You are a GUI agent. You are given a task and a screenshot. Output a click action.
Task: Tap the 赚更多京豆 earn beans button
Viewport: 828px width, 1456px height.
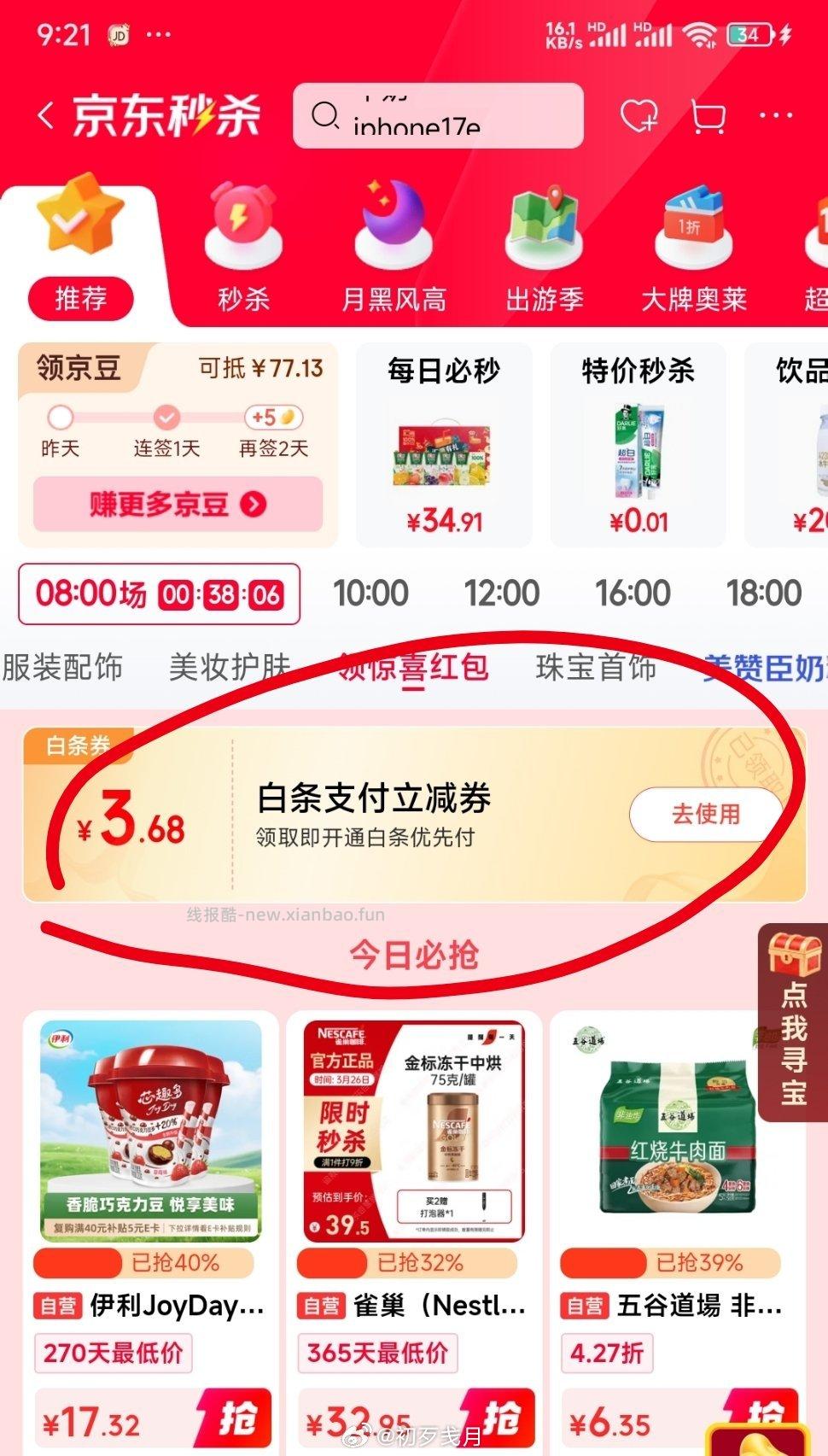coord(176,505)
